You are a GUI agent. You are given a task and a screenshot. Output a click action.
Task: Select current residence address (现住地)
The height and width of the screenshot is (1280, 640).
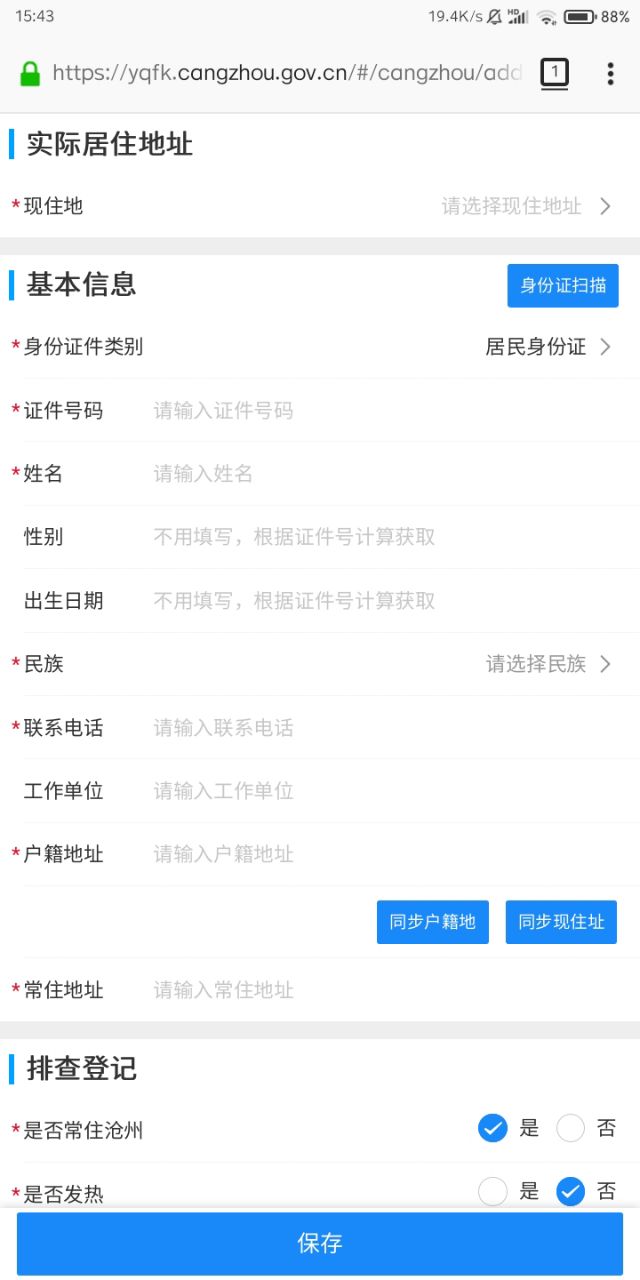coord(526,206)
